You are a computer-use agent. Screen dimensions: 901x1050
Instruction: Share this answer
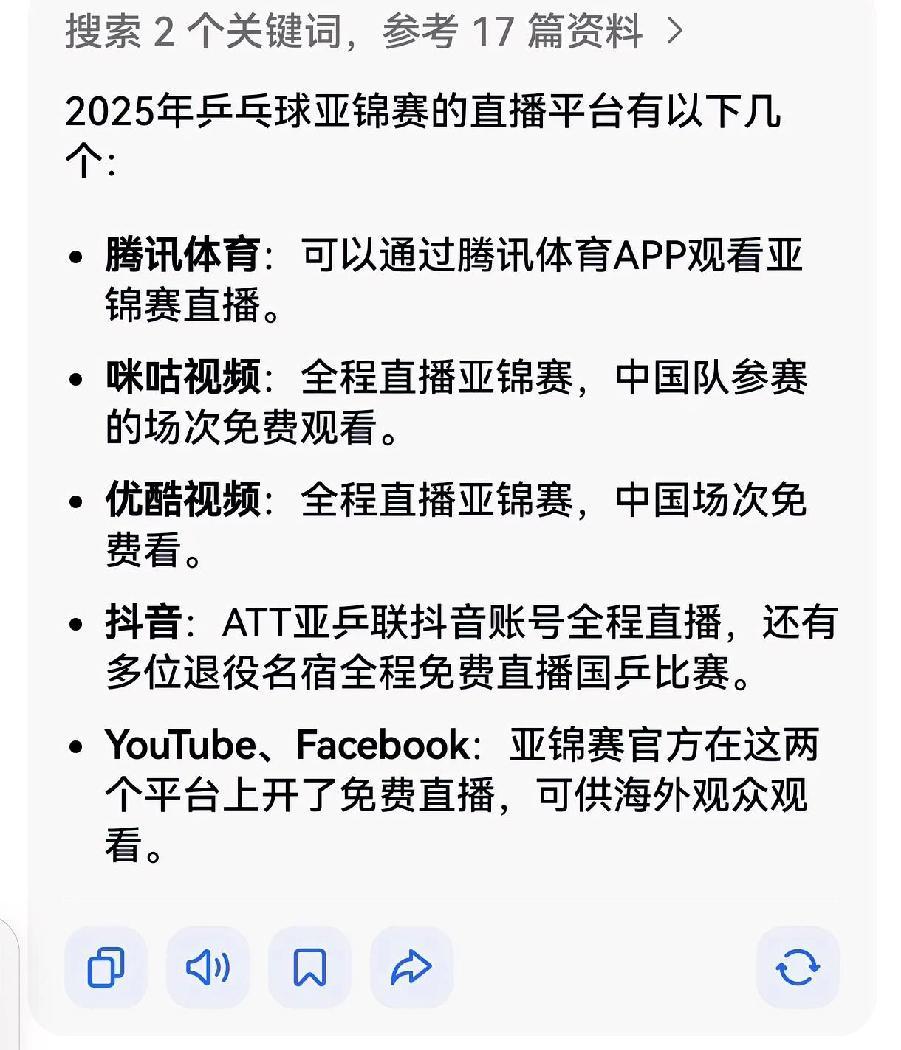point(412,967)
